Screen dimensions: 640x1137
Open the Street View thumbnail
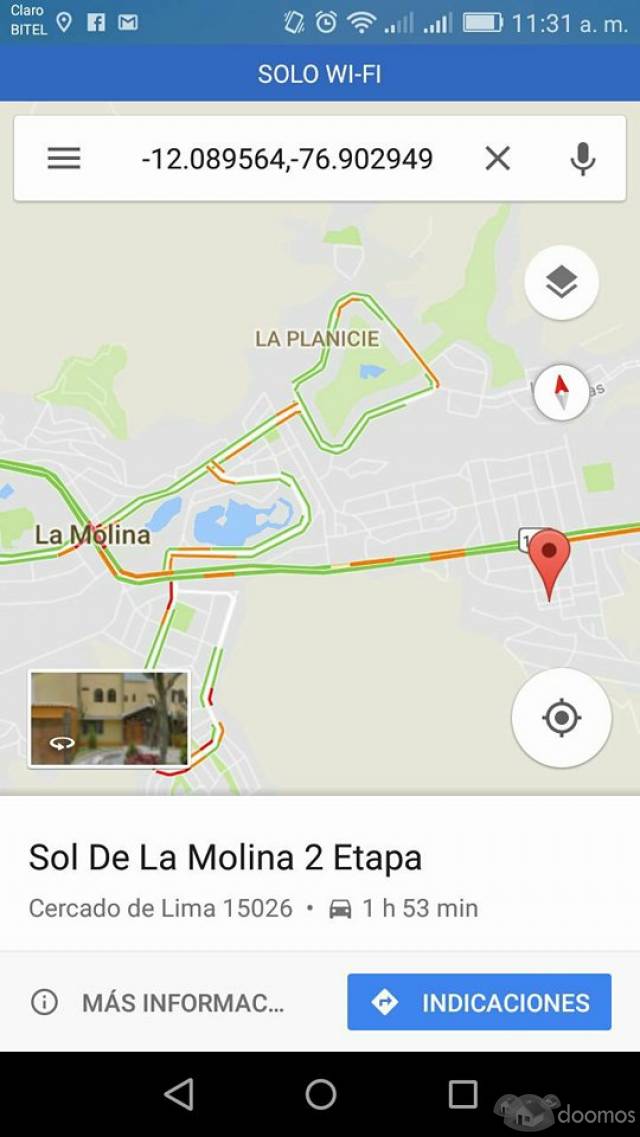point(109,718)
